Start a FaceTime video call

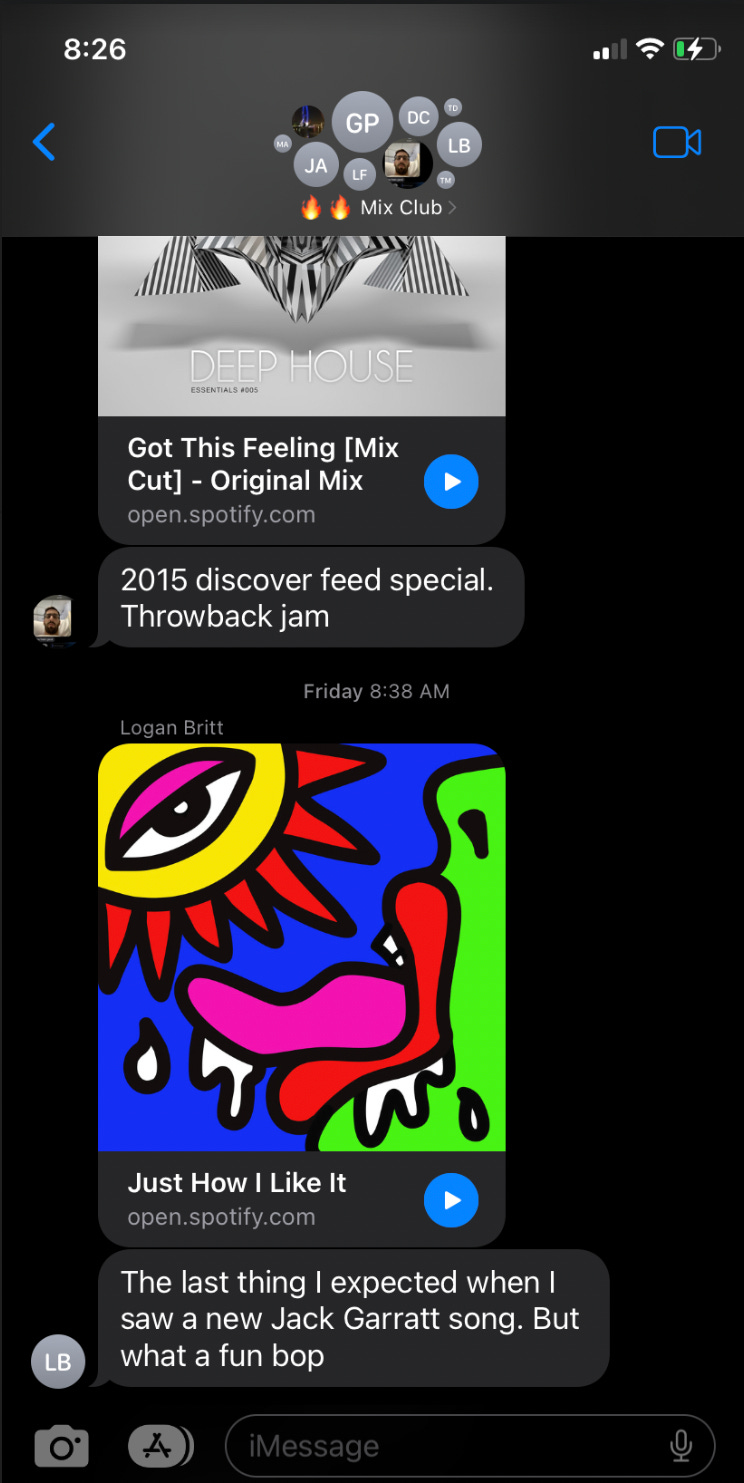coord(677,143)
